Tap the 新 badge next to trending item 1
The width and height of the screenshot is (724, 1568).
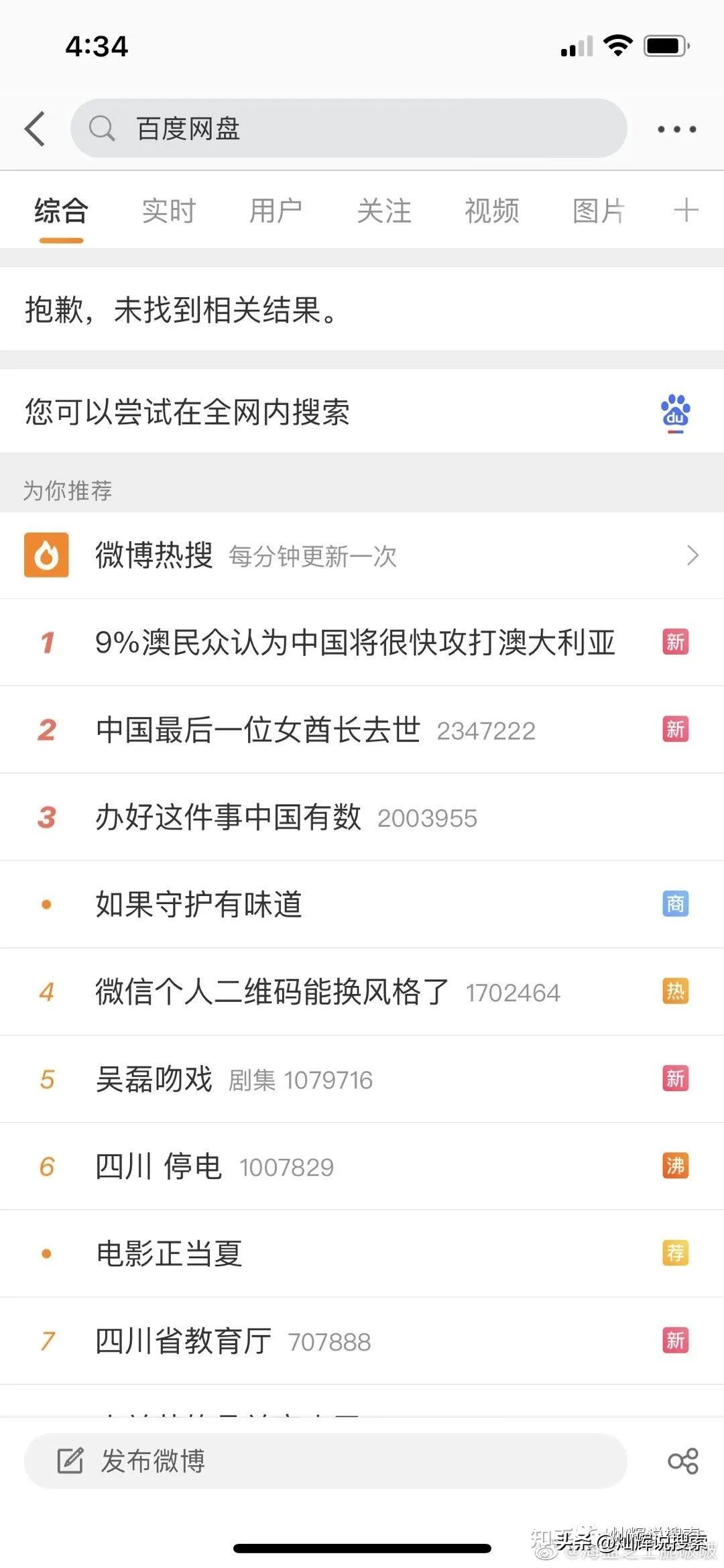pos(676,642)
